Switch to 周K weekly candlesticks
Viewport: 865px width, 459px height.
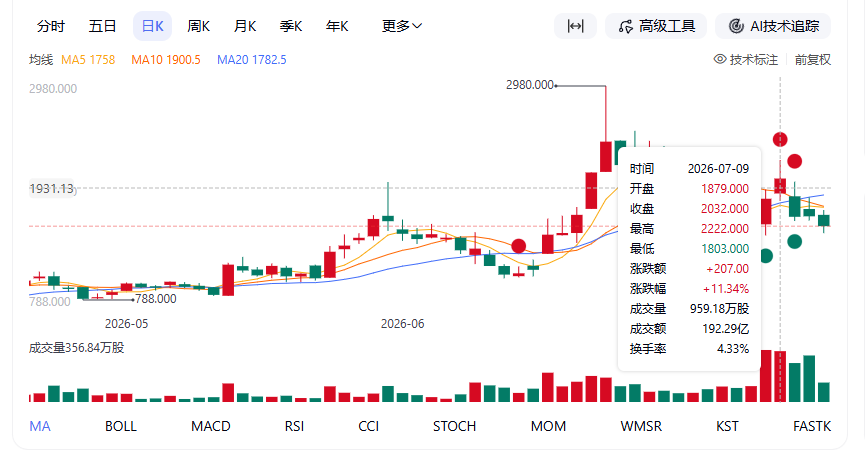pos(199,26)
